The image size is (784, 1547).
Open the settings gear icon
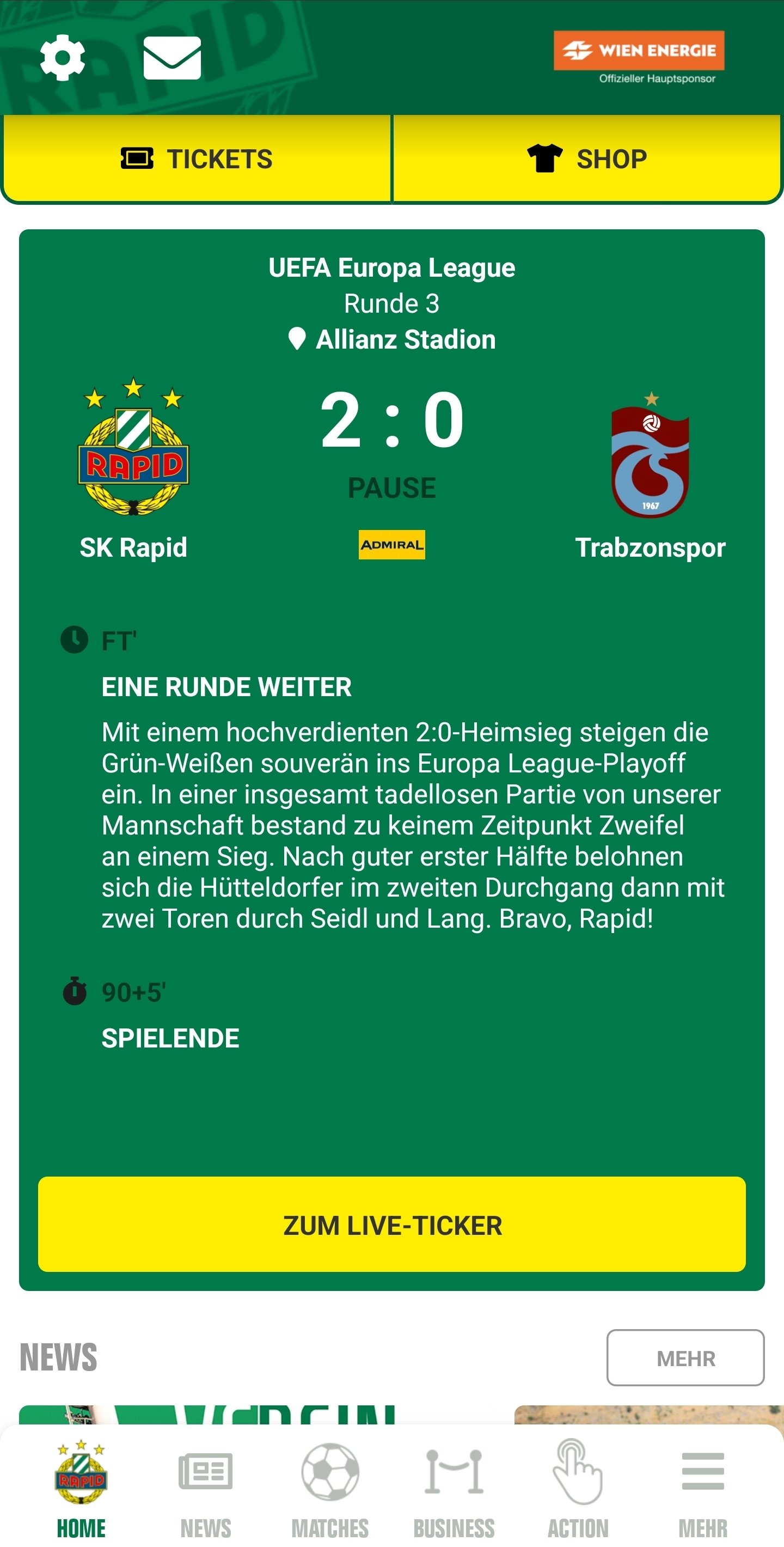63,58
